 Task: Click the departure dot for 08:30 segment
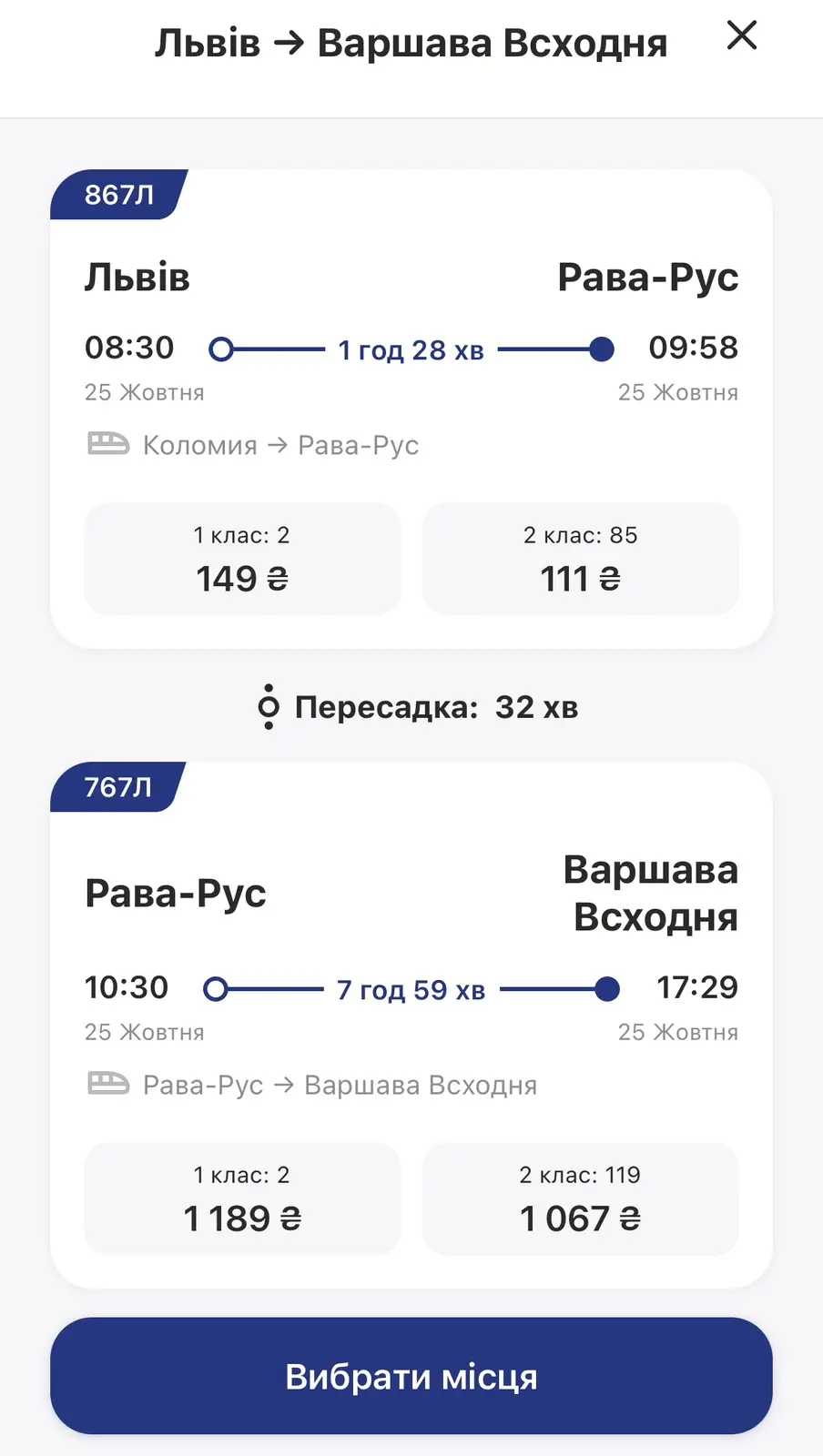coord(221,349)
